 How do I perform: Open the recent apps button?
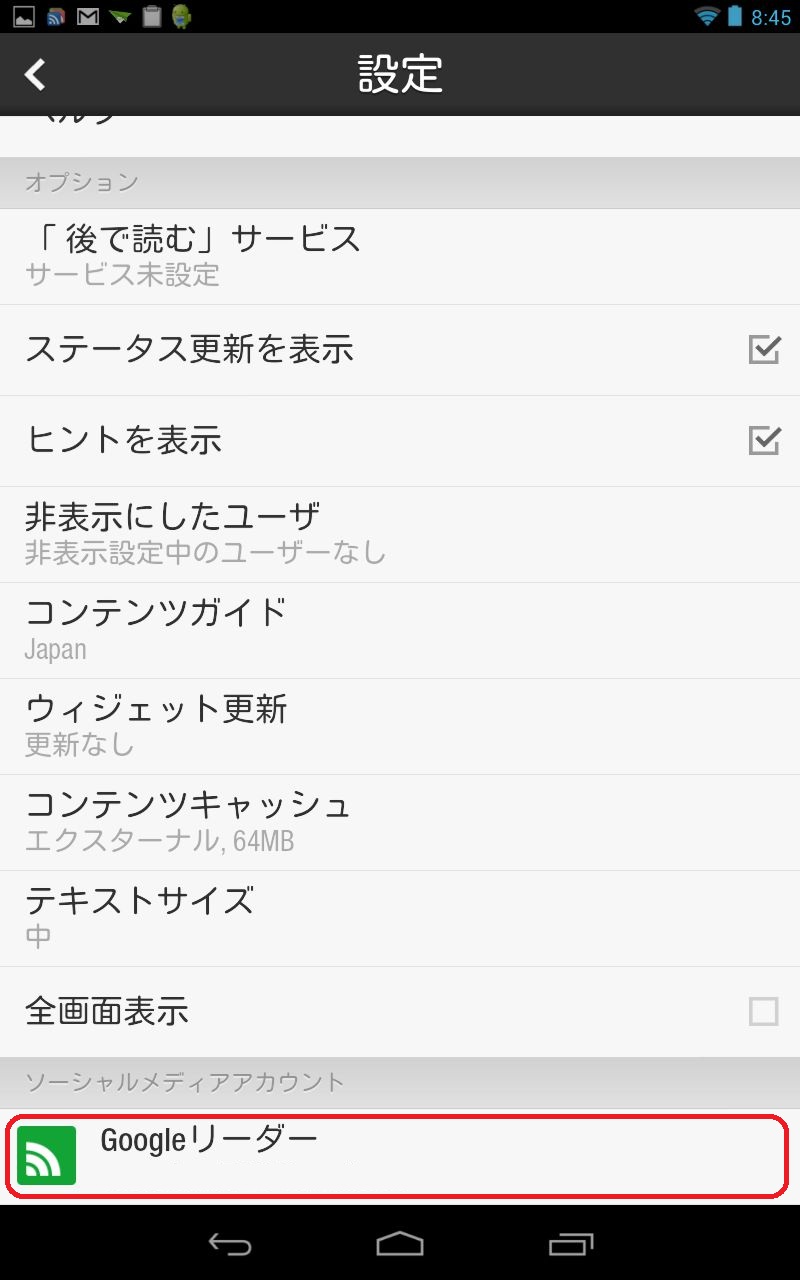571,1244
